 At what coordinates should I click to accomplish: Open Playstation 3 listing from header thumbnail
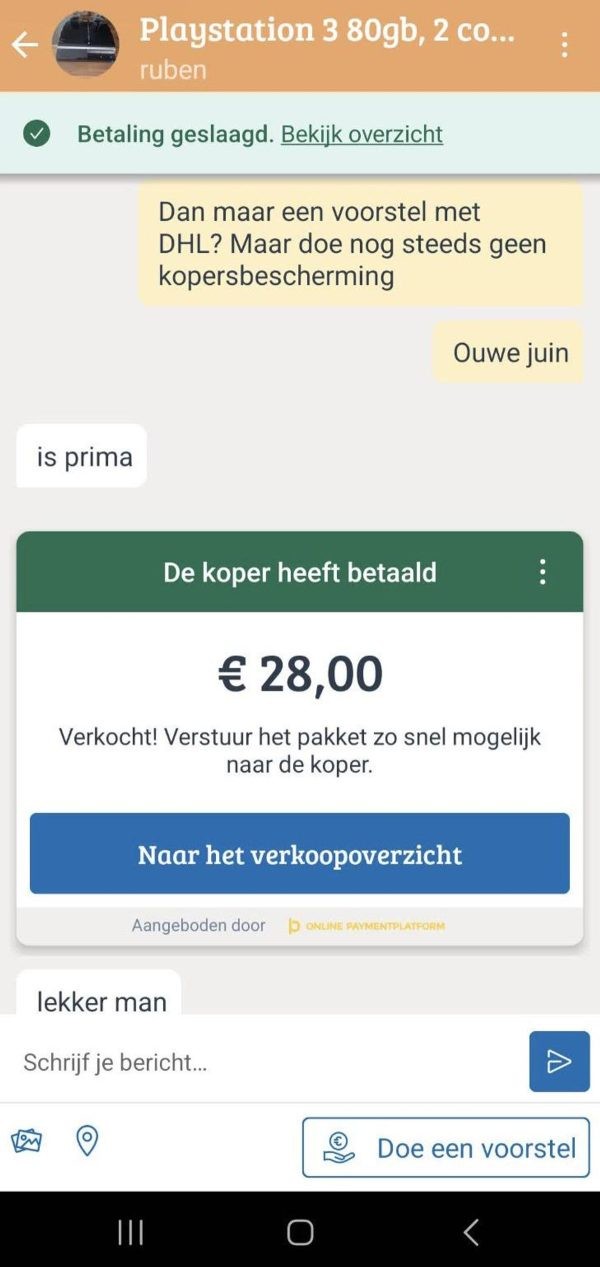coord(86,45)
